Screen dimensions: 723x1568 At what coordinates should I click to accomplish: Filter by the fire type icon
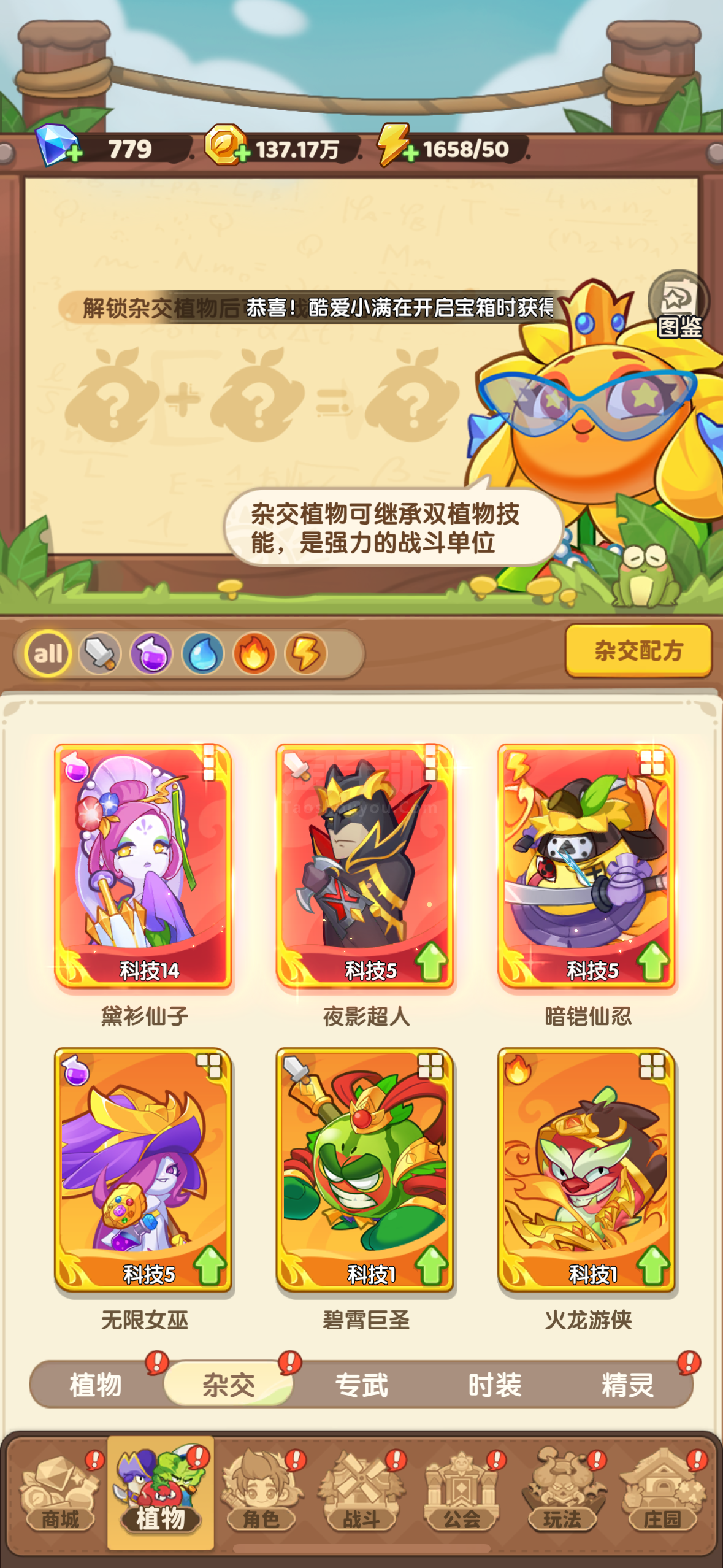coord(254,653)
